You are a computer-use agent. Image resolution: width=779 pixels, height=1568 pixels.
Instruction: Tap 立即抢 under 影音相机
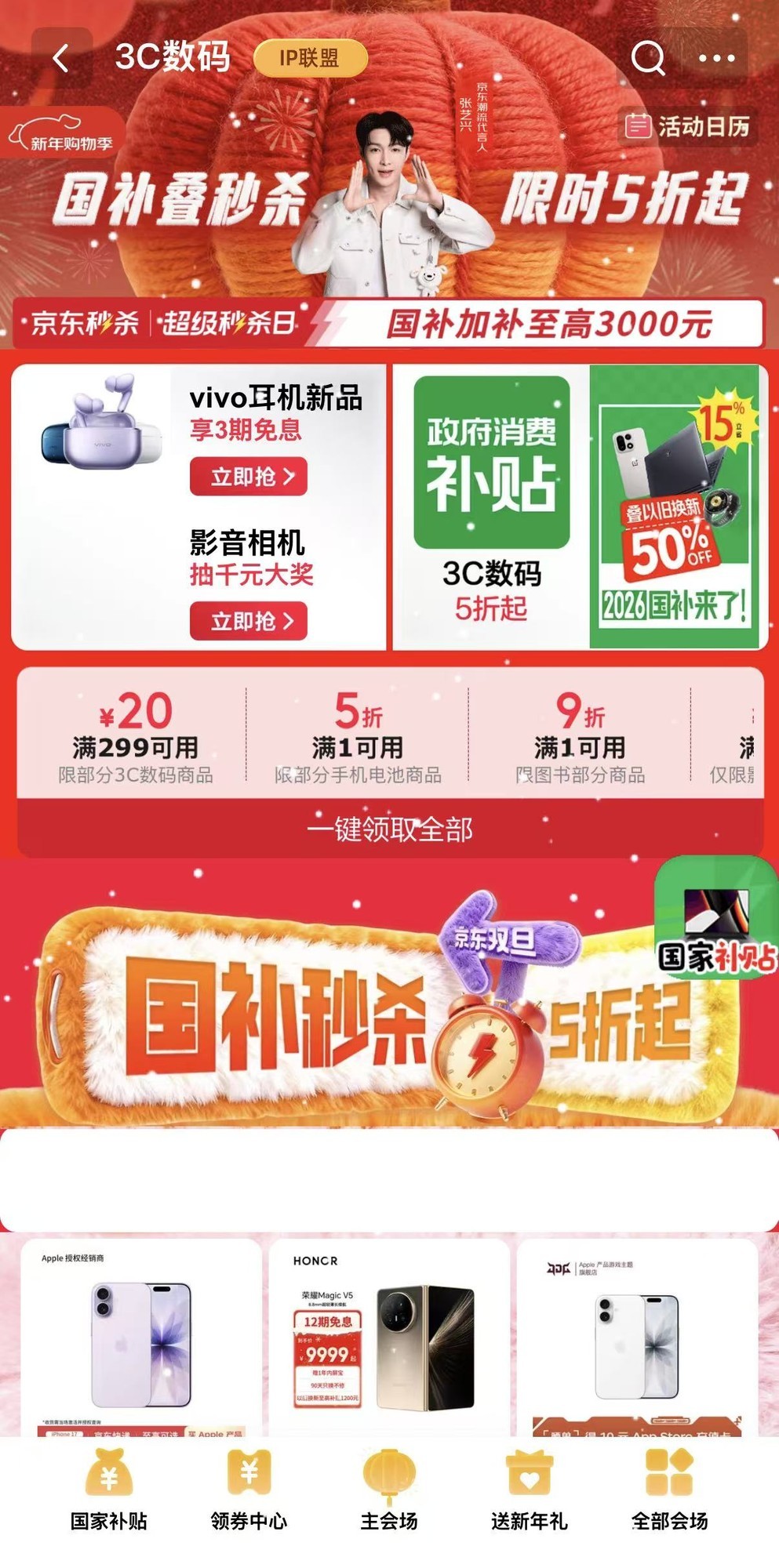pos(249,622)
